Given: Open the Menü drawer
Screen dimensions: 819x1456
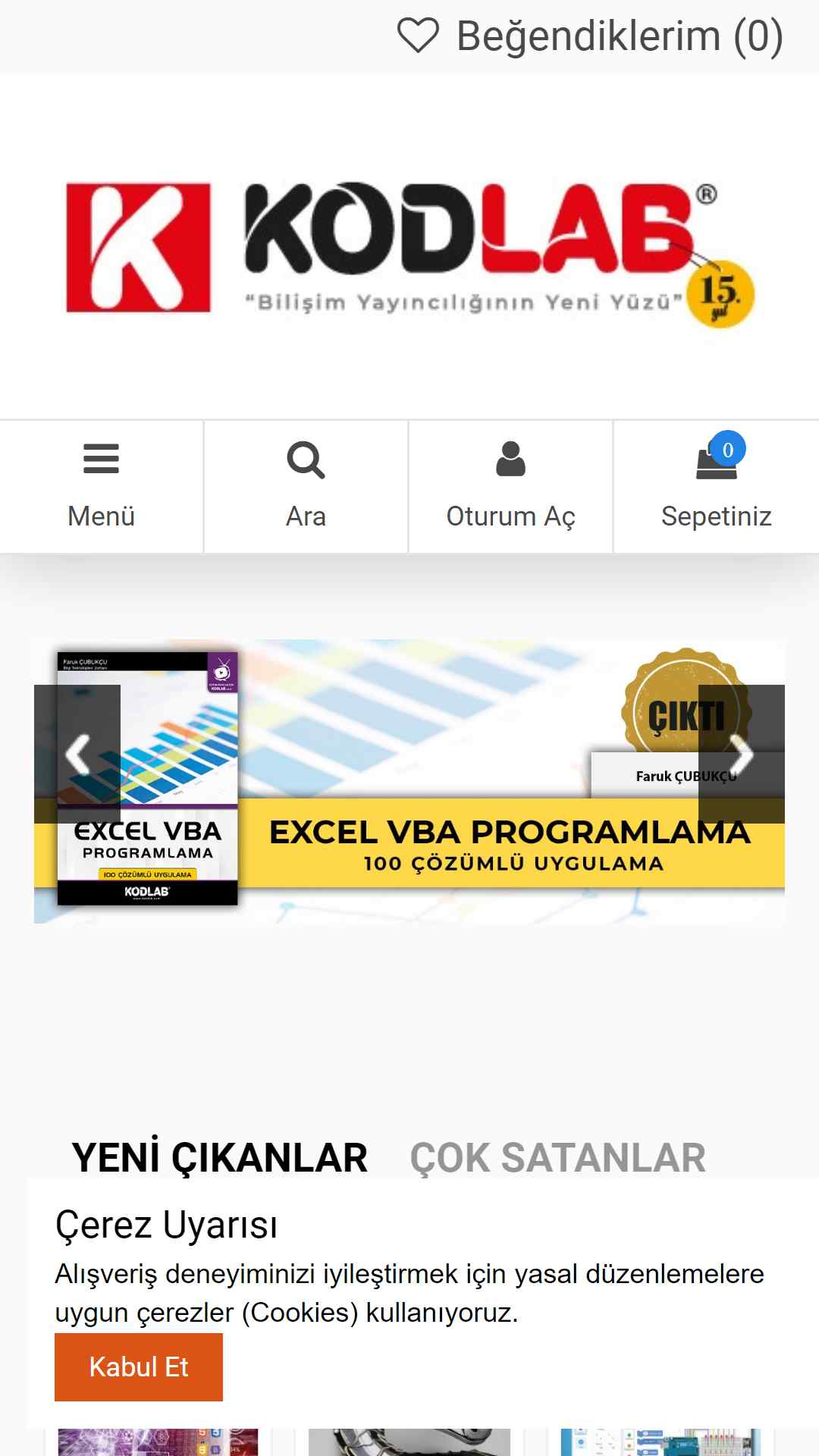Looking at the screenshot, I should (102, 486).
